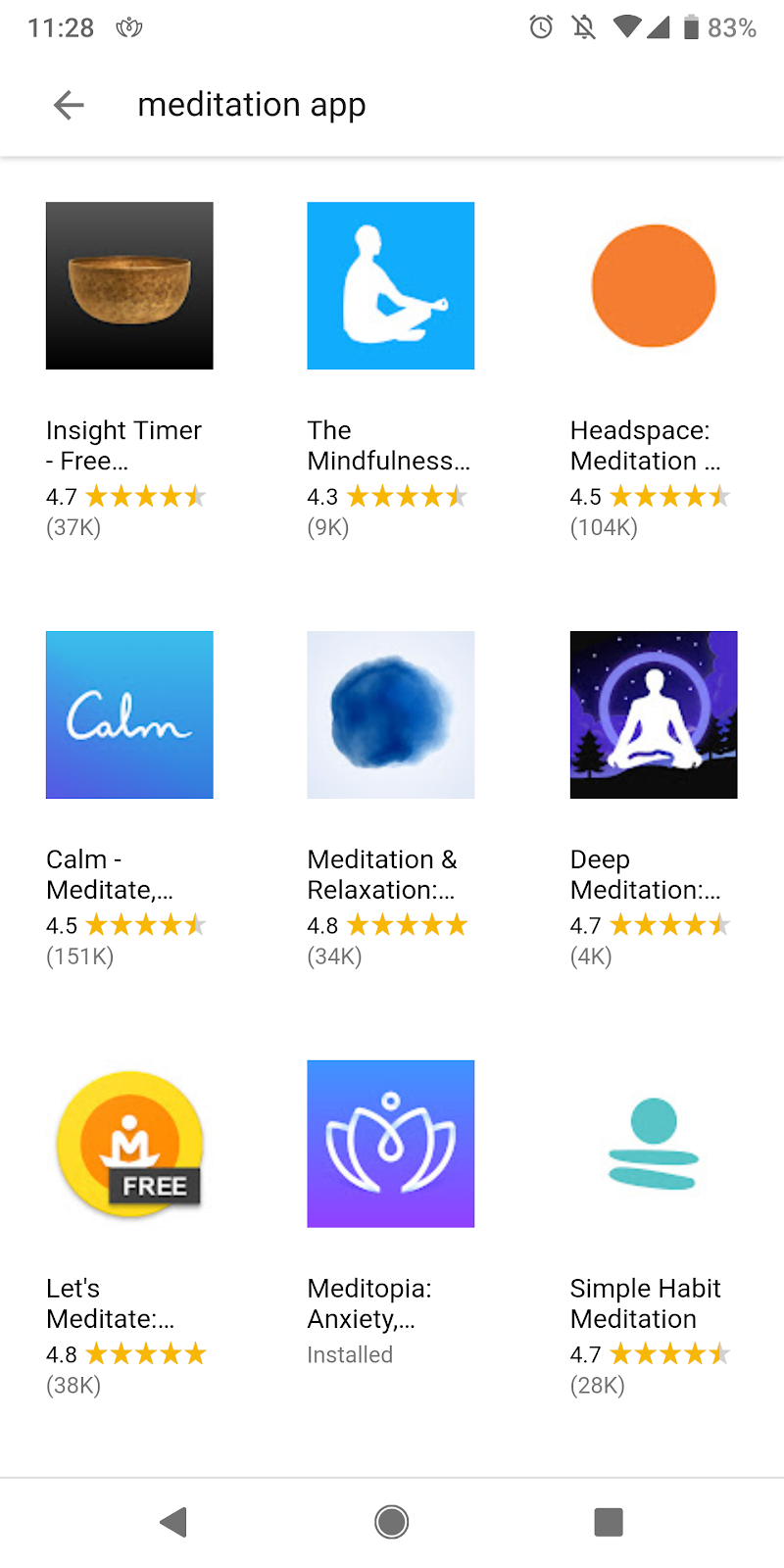This screenshot has width=784, height=1568.
Task: Open the Calm - Meditate app page
Action: point(129,715)
